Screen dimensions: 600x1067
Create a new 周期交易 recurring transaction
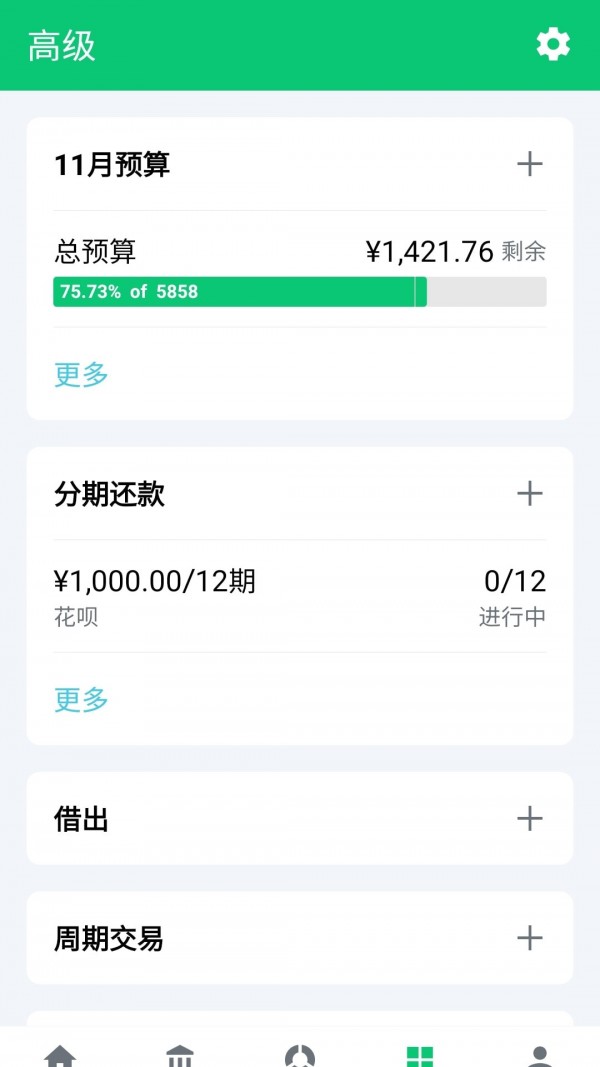click(529, 938)
